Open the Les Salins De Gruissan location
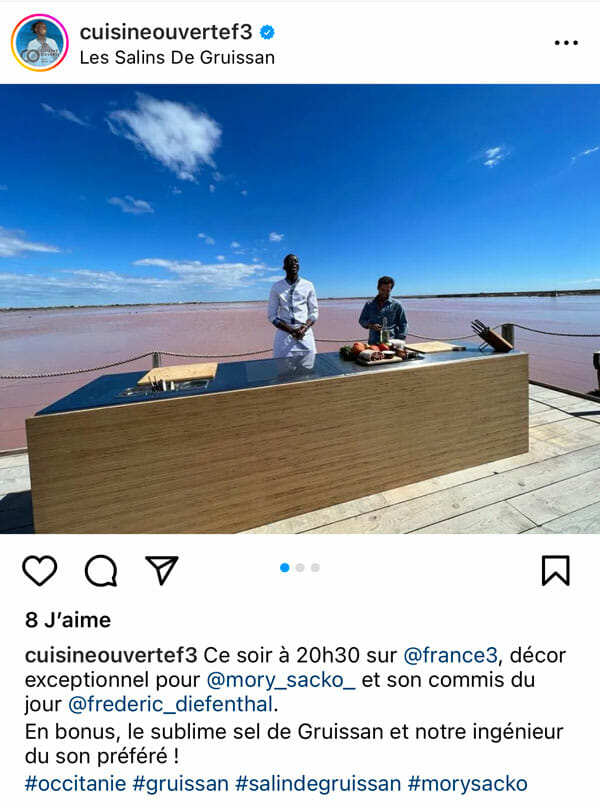 coord(177,57)
